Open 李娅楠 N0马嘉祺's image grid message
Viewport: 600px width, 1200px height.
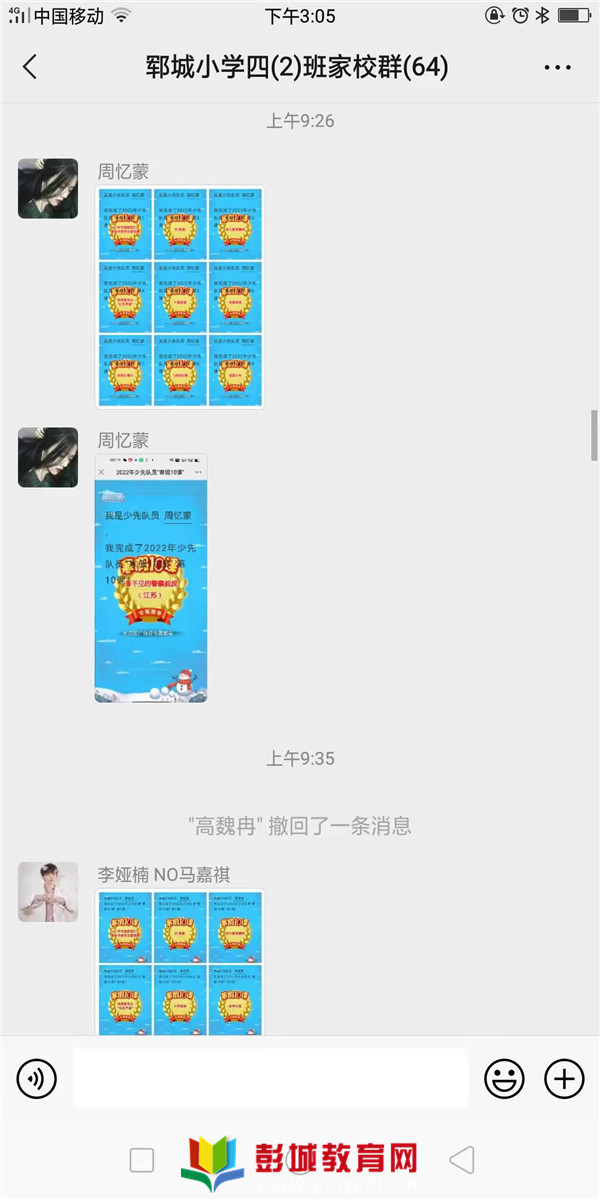click(x=179, y=962)
